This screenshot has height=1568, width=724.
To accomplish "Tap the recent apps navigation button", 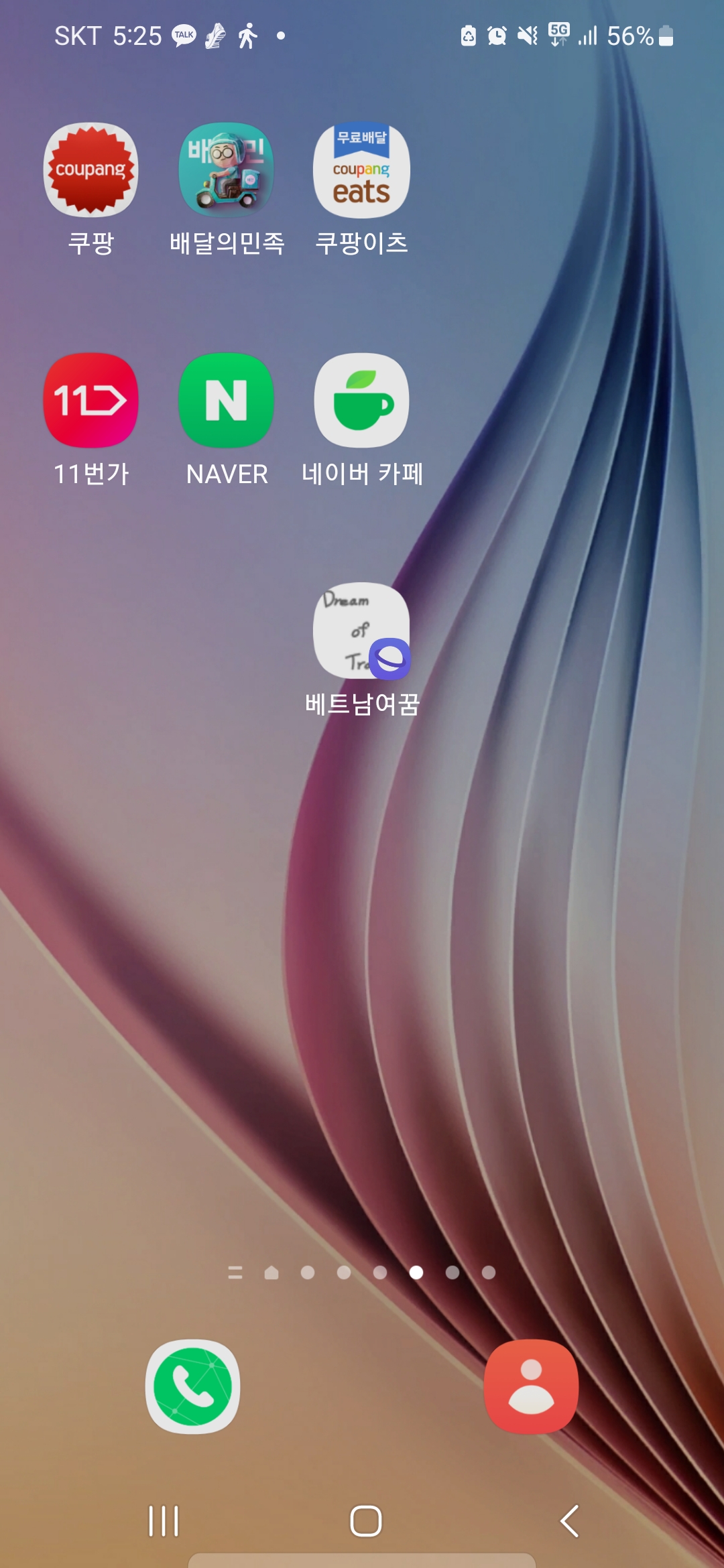I will click(x=164, y=1521).
